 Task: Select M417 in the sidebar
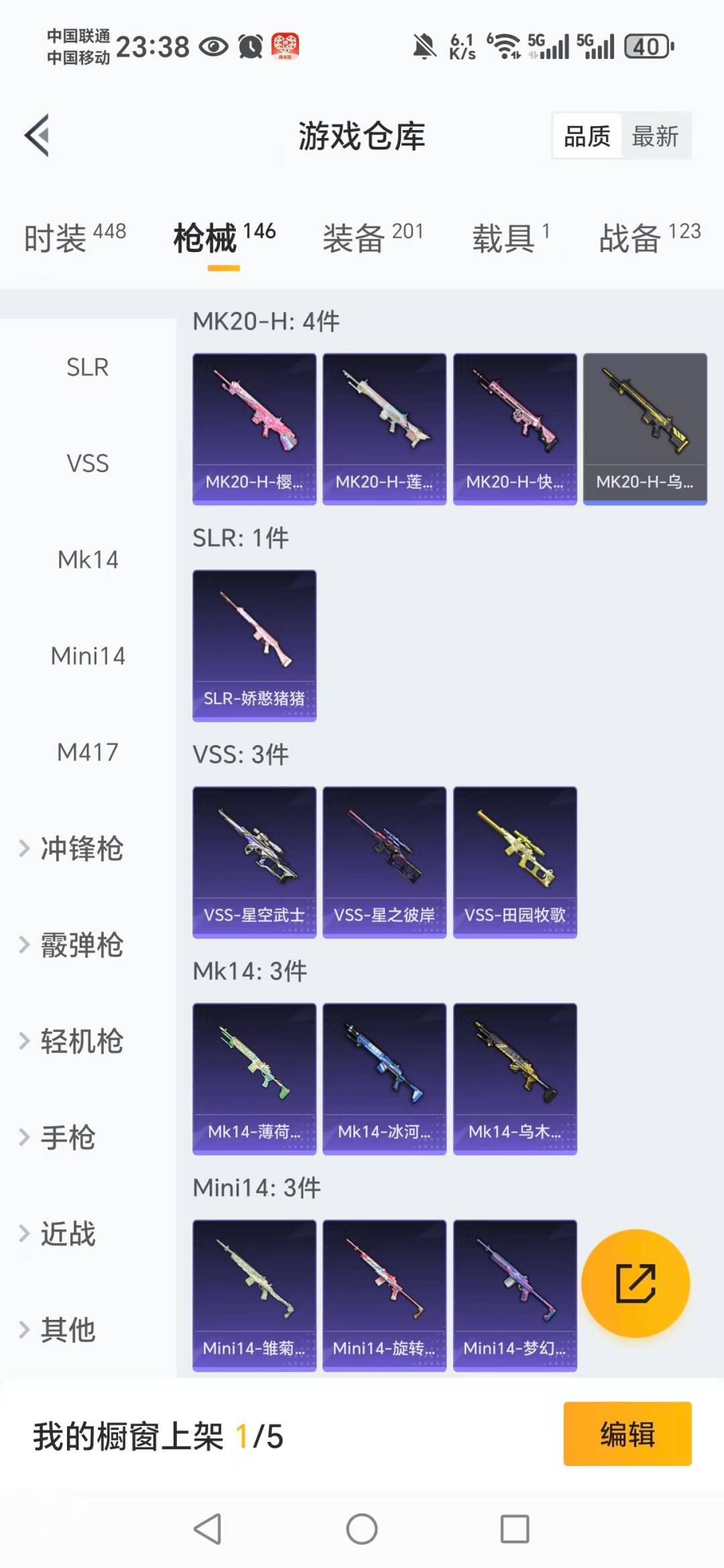point(88,752)
